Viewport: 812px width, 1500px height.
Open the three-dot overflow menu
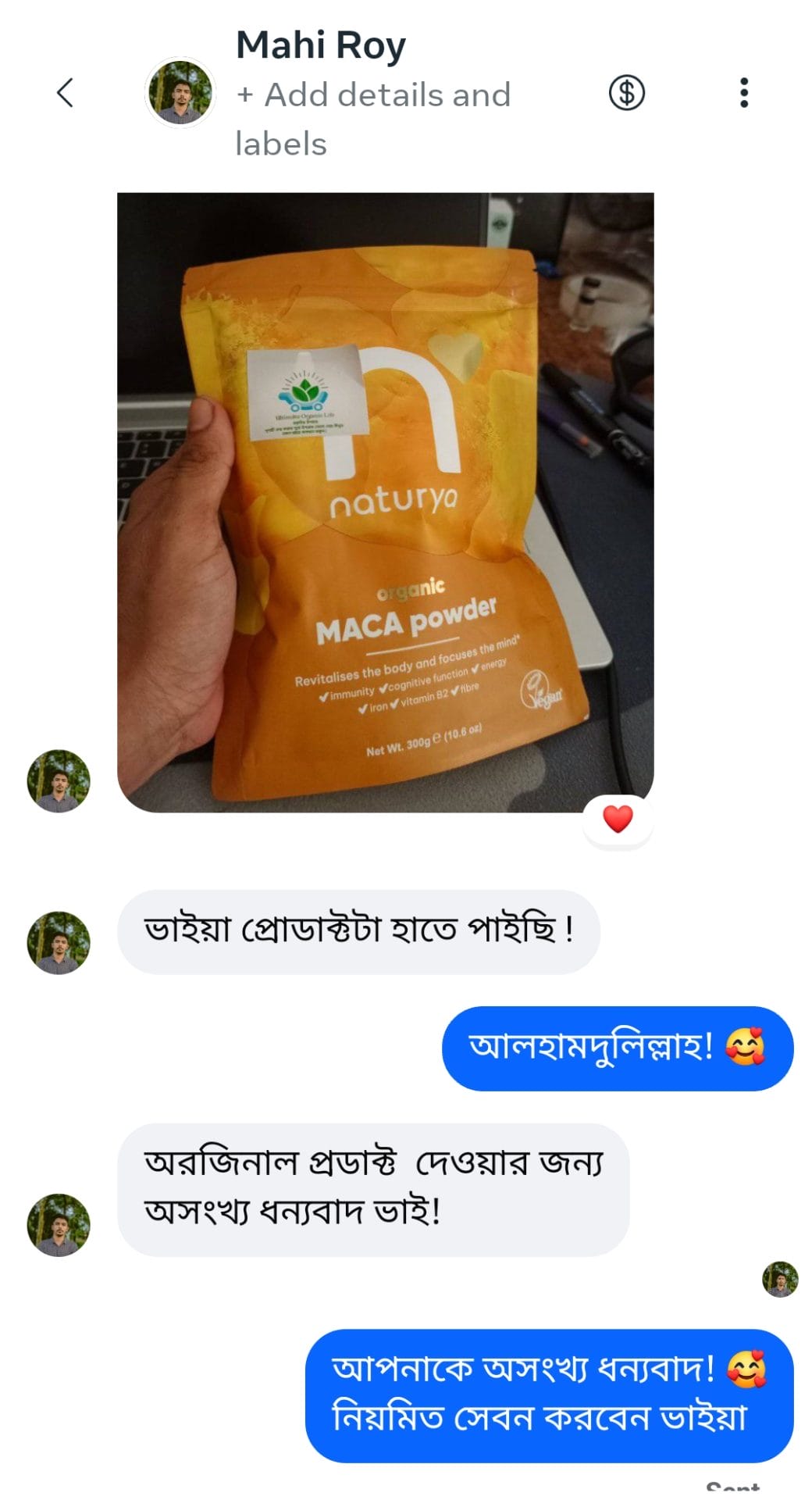click(743, 93)
